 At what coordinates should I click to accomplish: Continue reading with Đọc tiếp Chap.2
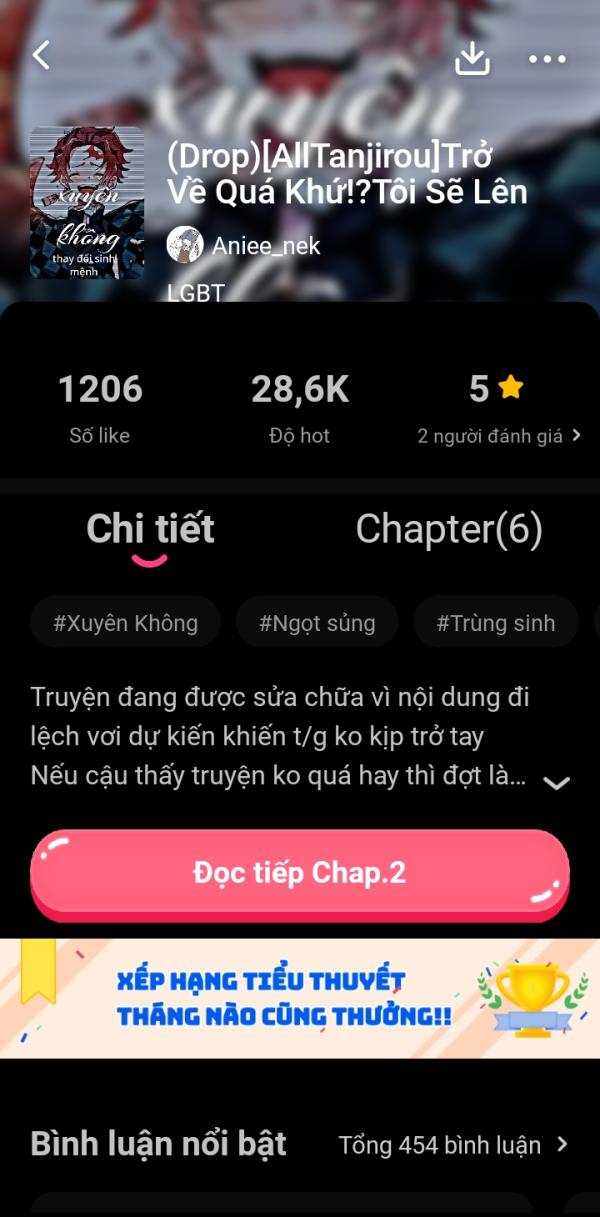pos(299,872)
